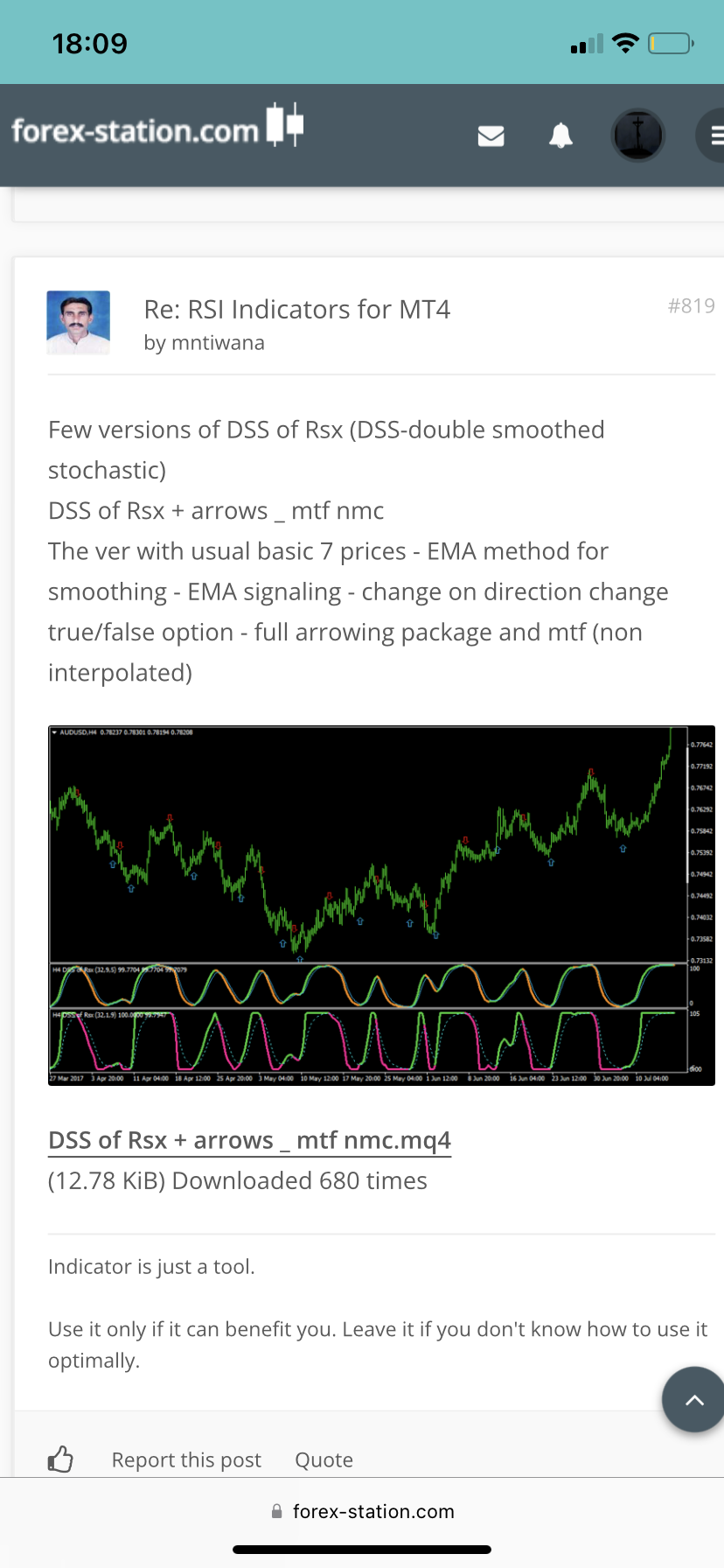The image size is (724, 1568).
Task: Open the post title Re: RSI Indicators for MT4
Action: point(297,309)
